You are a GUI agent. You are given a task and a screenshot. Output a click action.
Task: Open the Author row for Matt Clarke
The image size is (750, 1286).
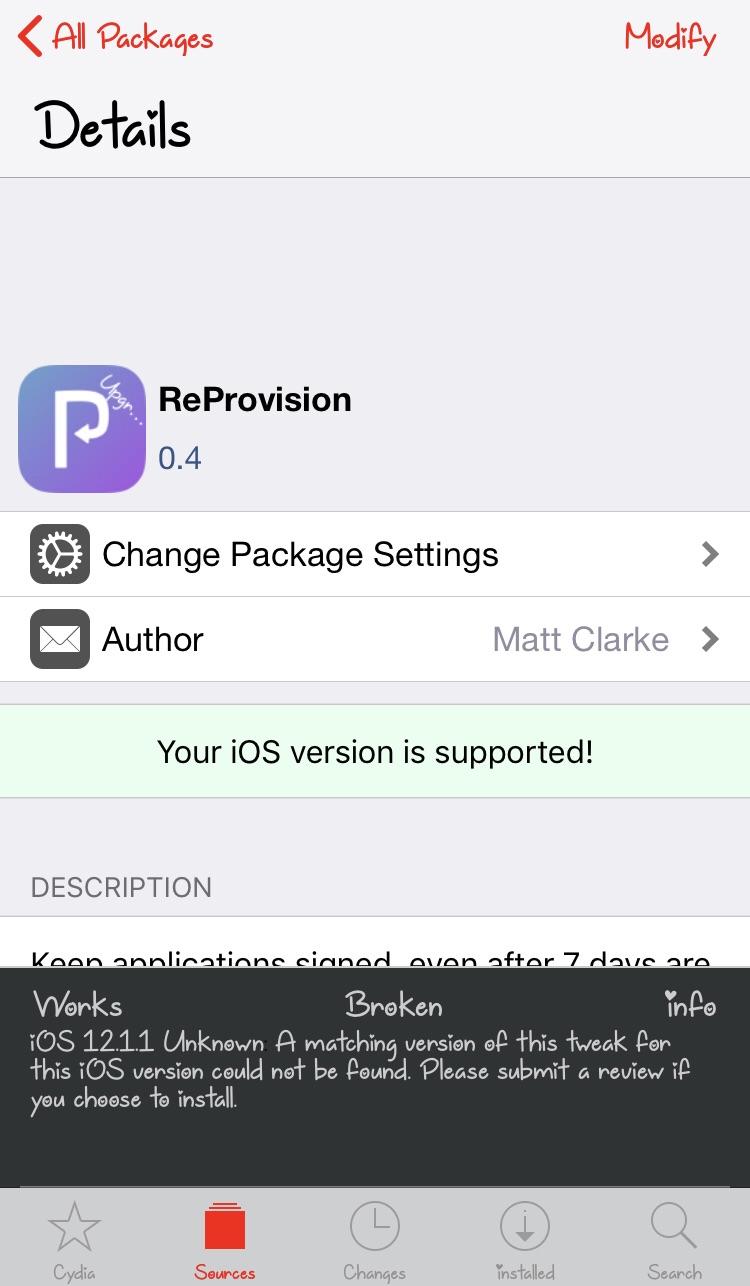click(x=375, y=639)
